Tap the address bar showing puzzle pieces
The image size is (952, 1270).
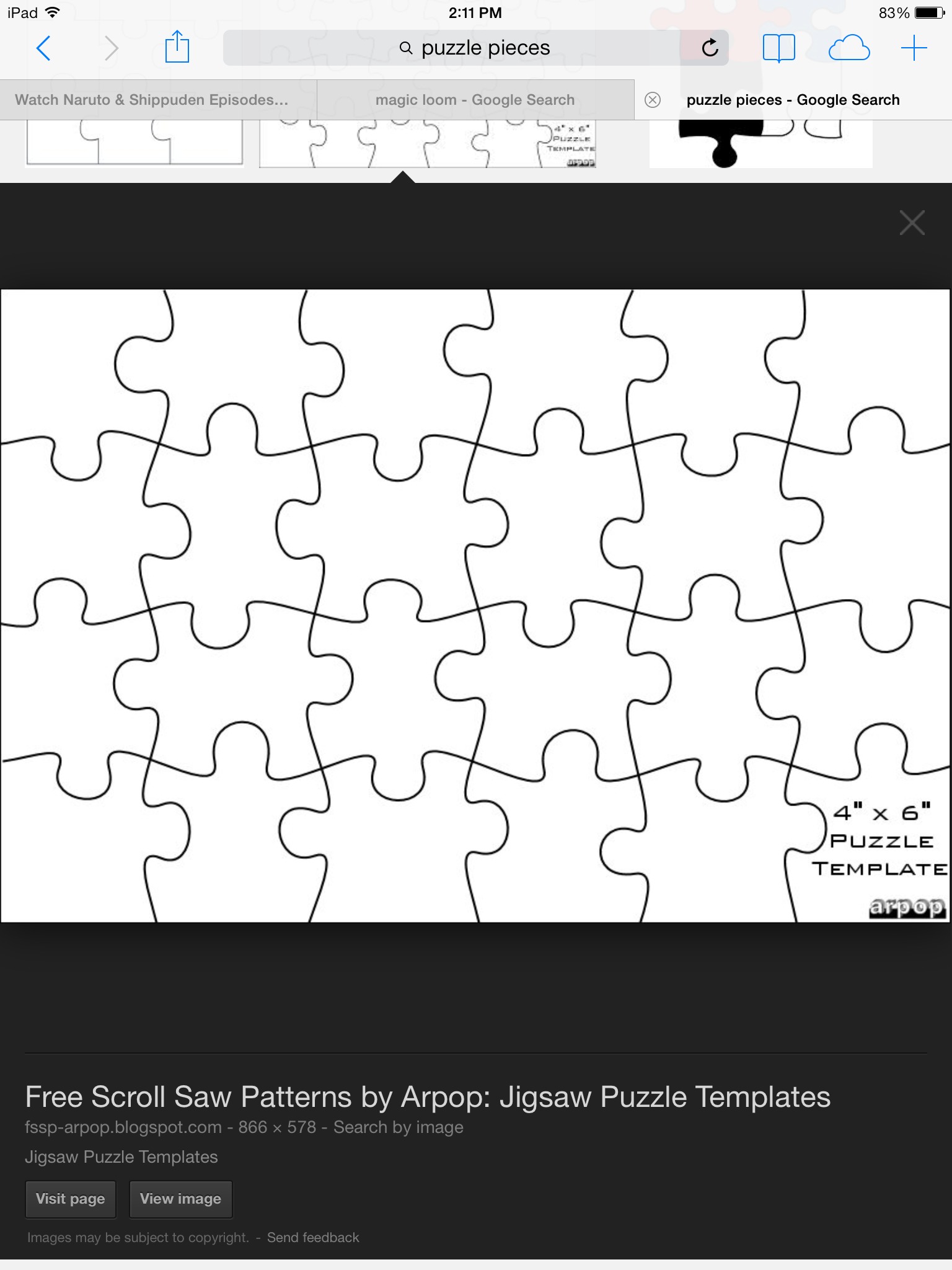(x=475, y=48)
